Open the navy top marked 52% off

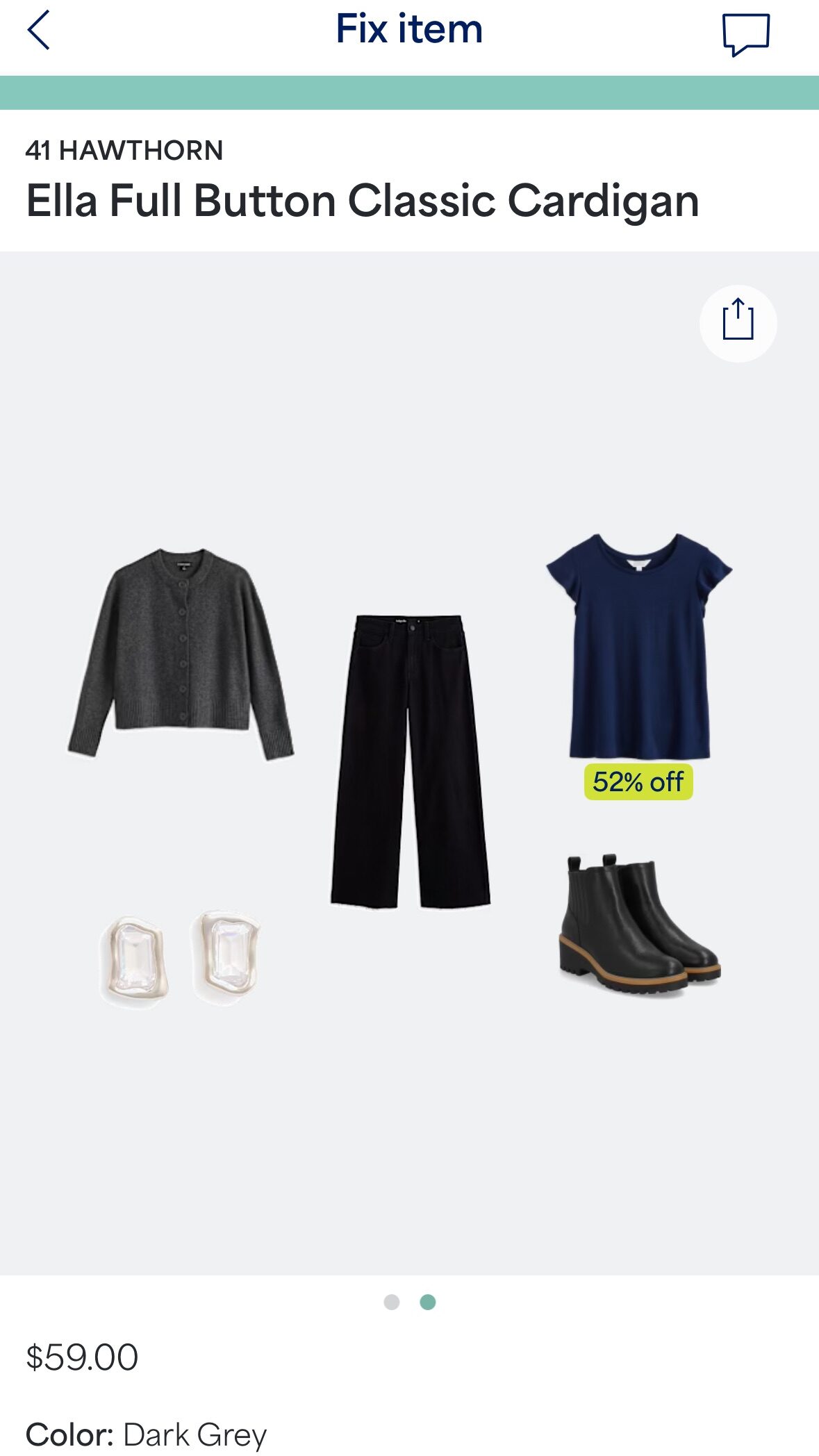tap(638, 646)
